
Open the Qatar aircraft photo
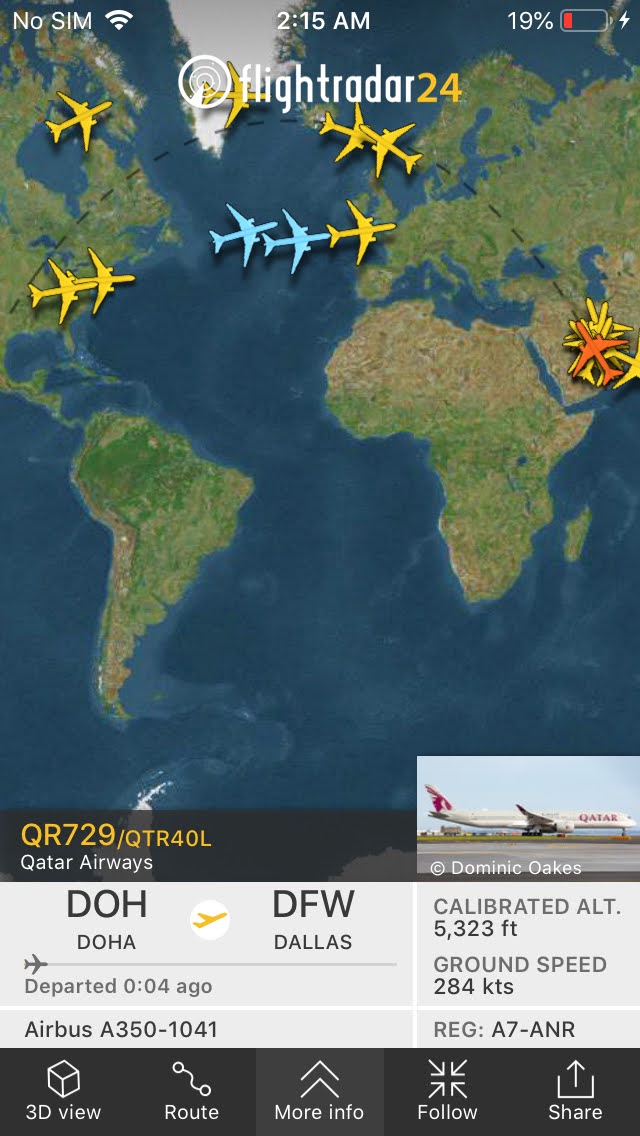point(528,819)
